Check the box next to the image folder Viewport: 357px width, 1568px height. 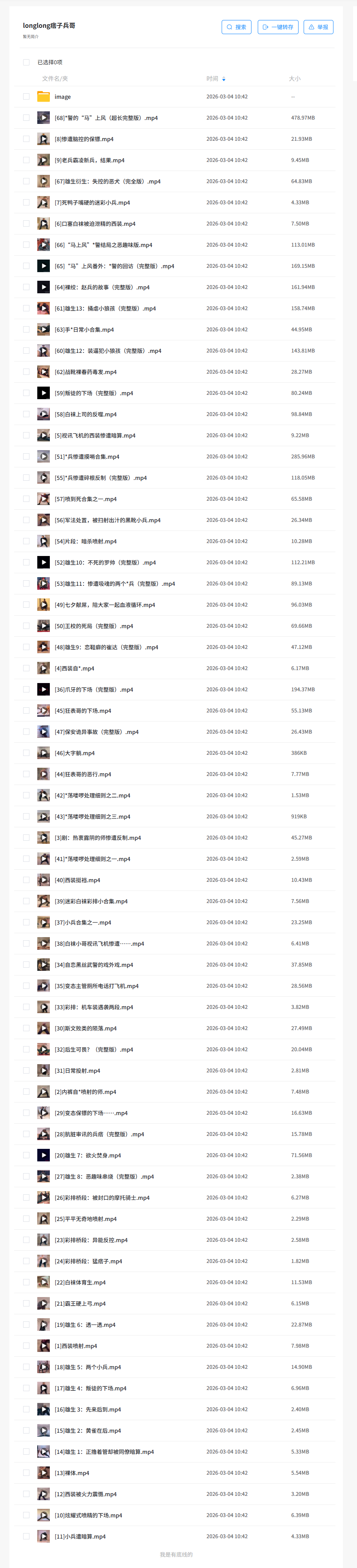26,96
